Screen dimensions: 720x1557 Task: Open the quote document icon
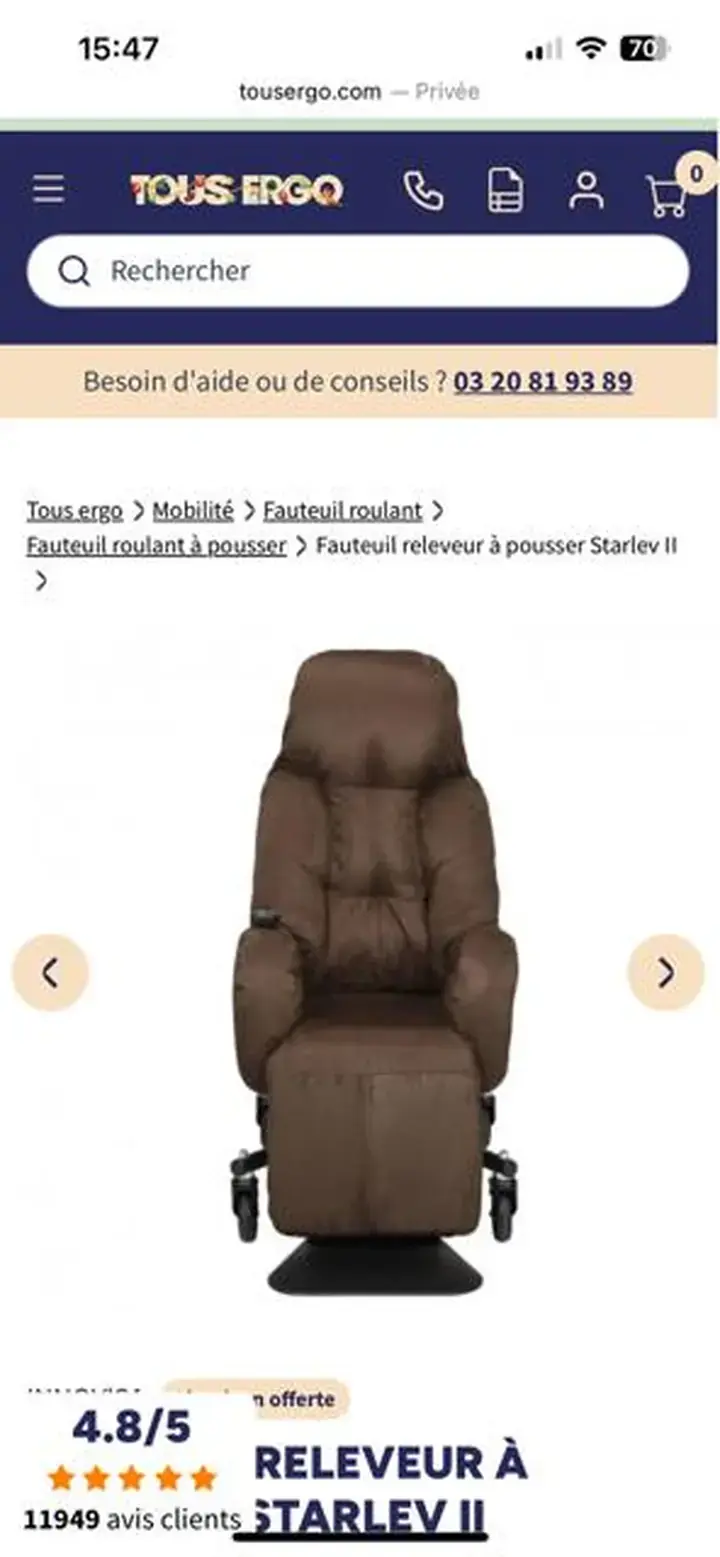point(505,190)
